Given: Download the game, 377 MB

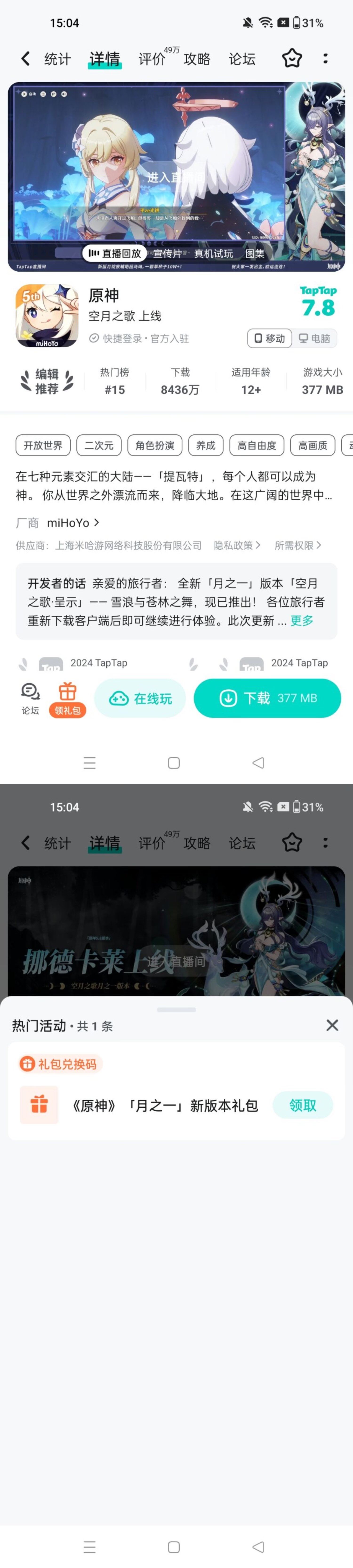Looking at the screenshot, I should [267, 698].
